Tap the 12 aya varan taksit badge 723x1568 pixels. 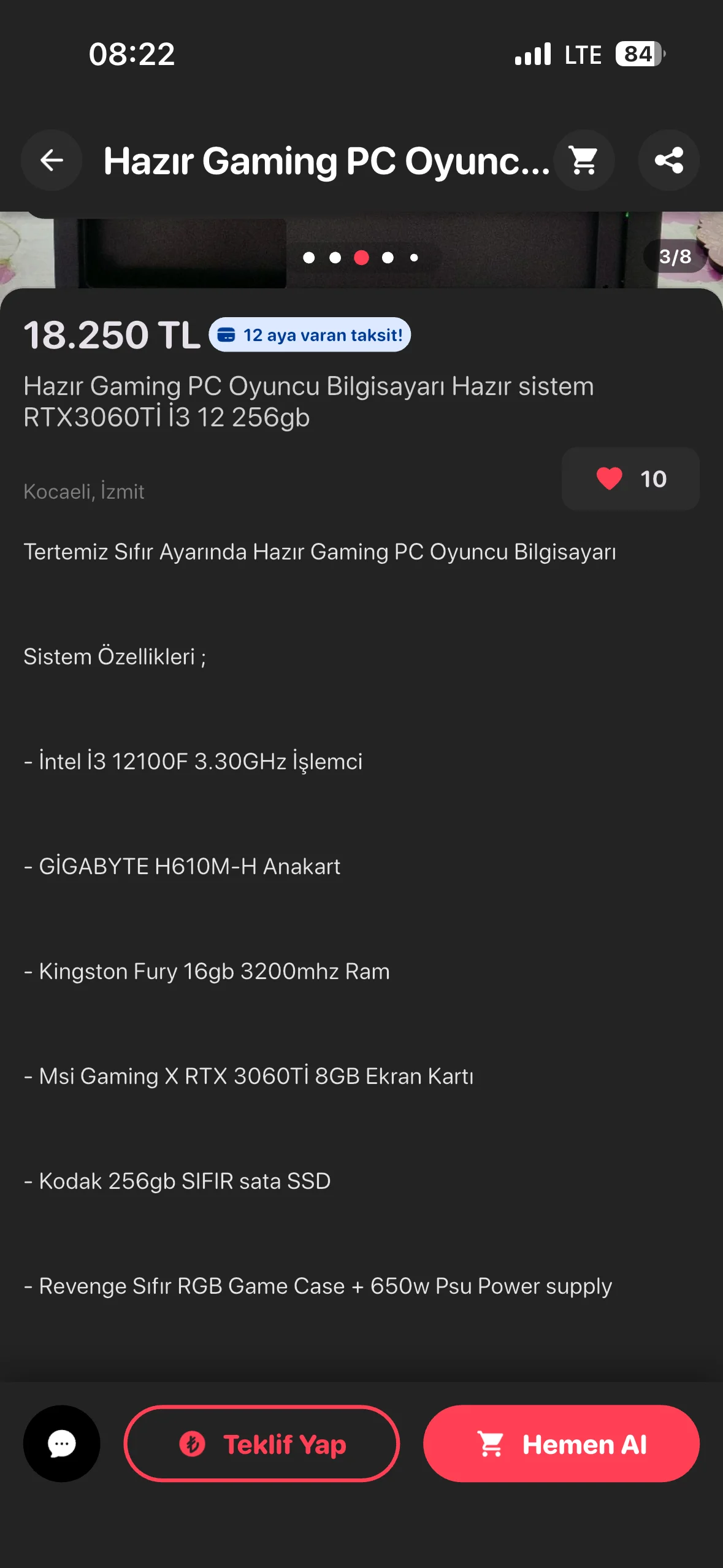click(x=310, y=335)
